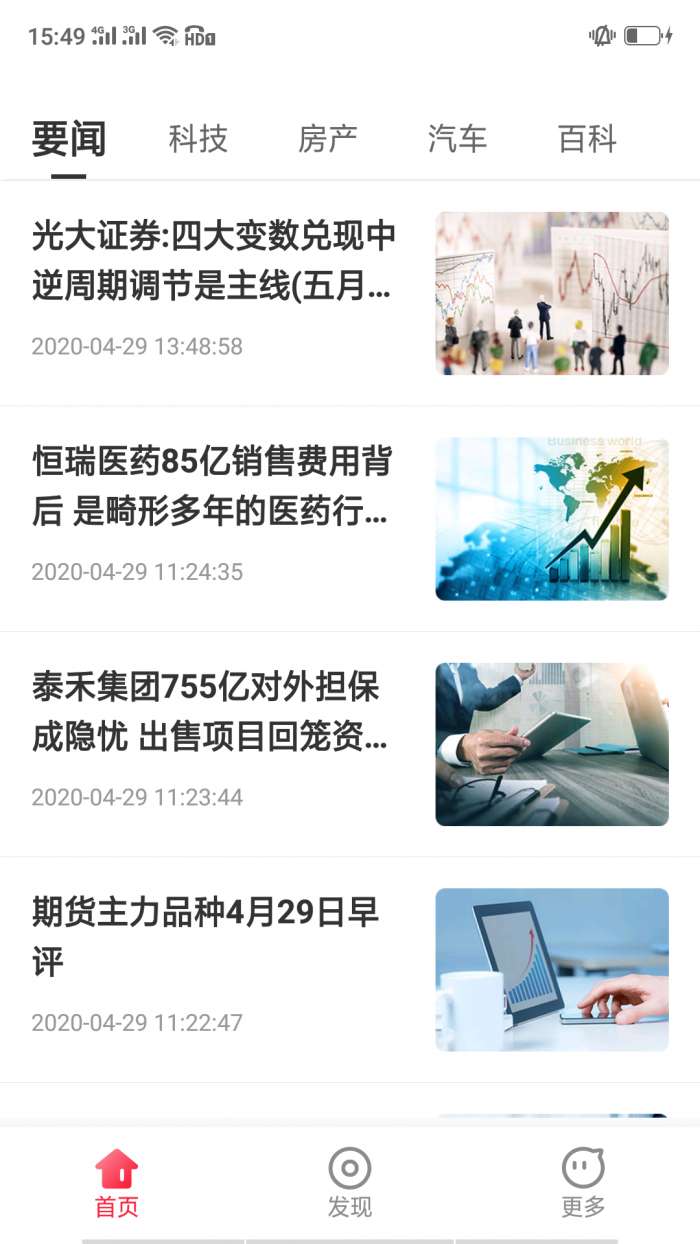Open the 更多 tab
Image resolution: width=700 pixels, height=1244 pixels.
[583, 1183]
